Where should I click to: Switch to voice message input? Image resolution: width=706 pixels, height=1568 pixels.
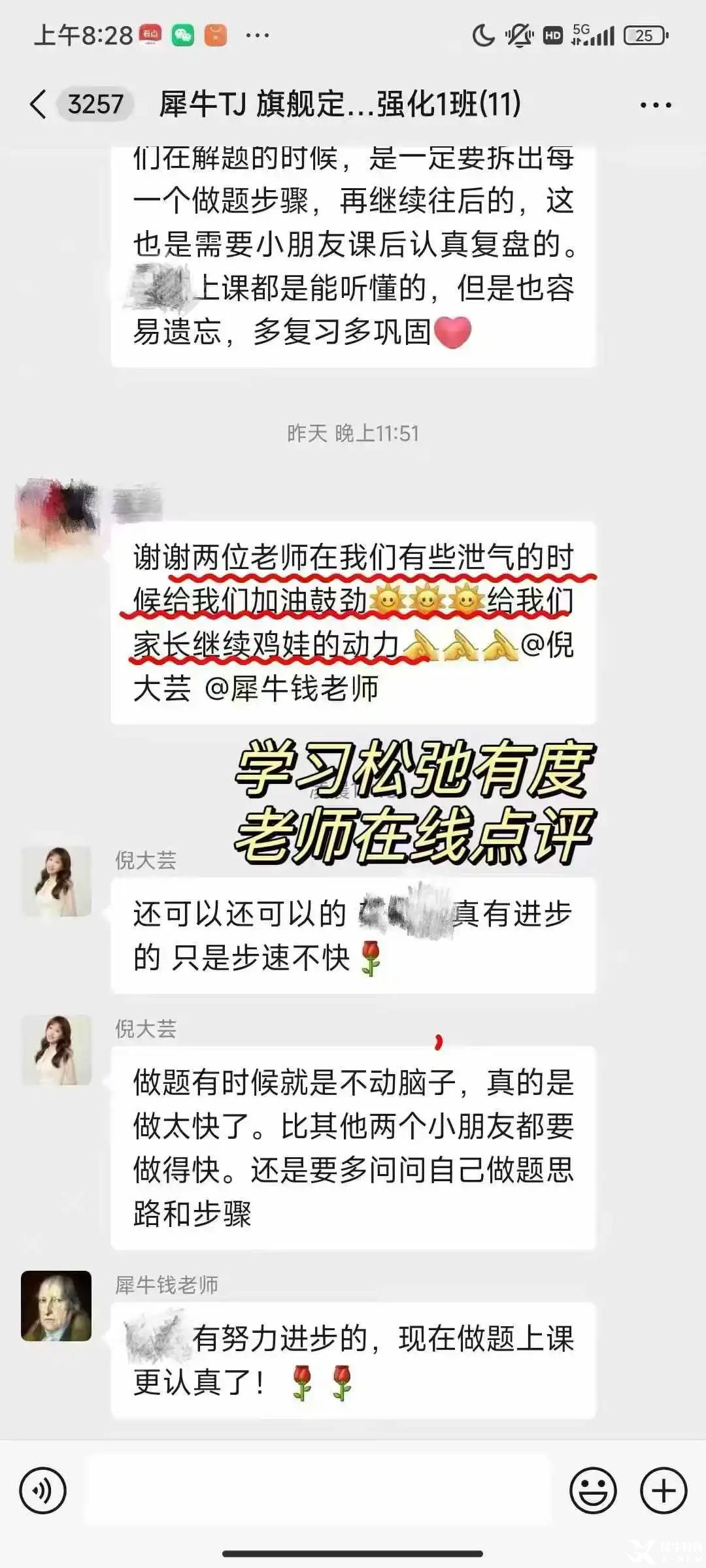(43, 1491)
